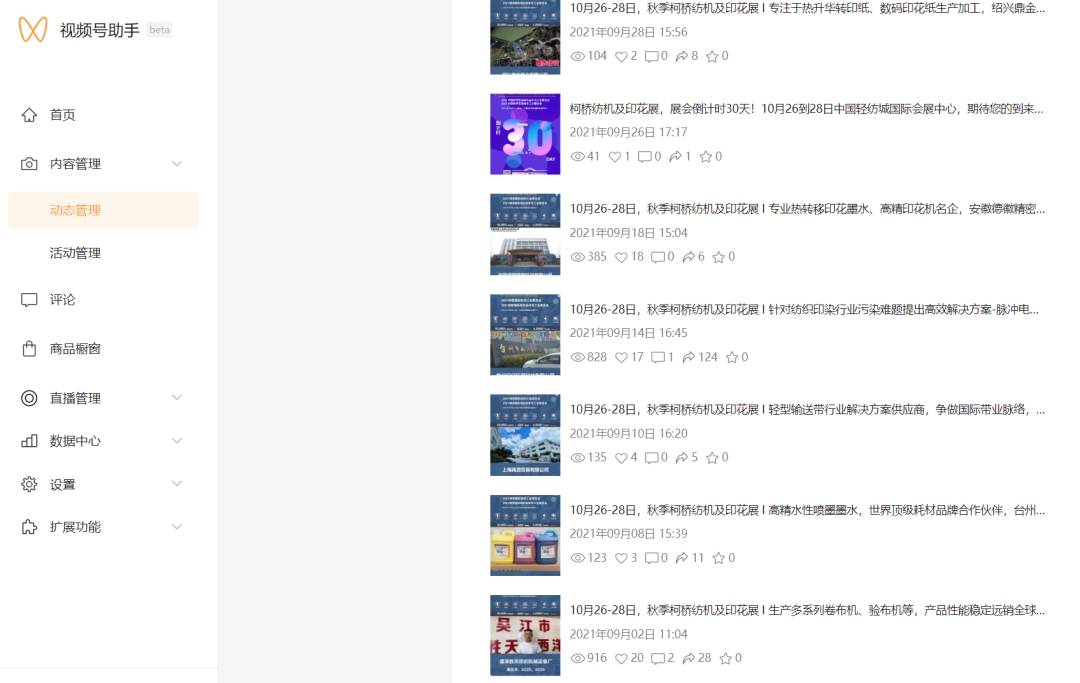Open the 评论 section
Image resolution: width=1080 pixels, height=683 pixels.
[x=62, y=300]
